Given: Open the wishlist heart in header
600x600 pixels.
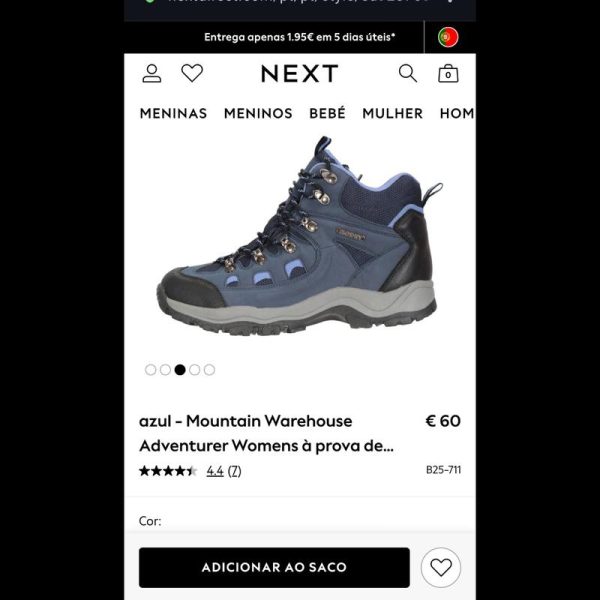Looking at the screenshot, I should pyautogui.click(x=192, y=73).
